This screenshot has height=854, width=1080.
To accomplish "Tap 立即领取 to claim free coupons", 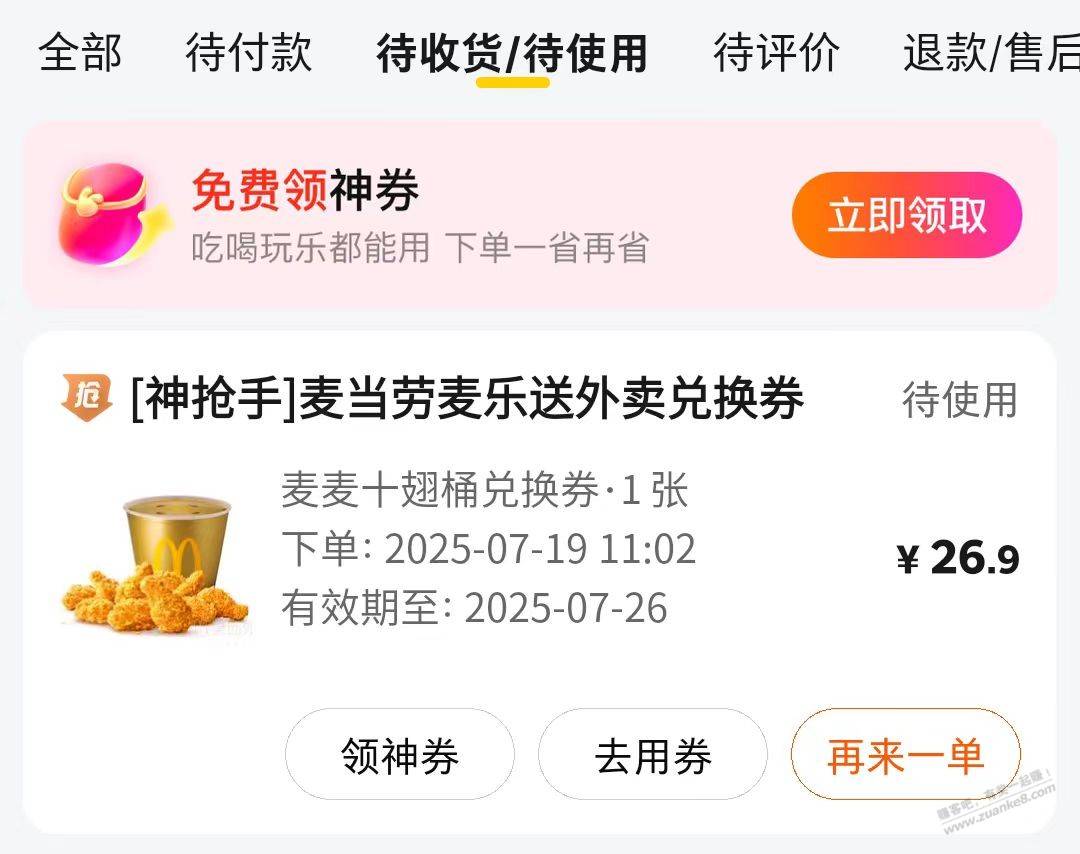I will 906,215.
